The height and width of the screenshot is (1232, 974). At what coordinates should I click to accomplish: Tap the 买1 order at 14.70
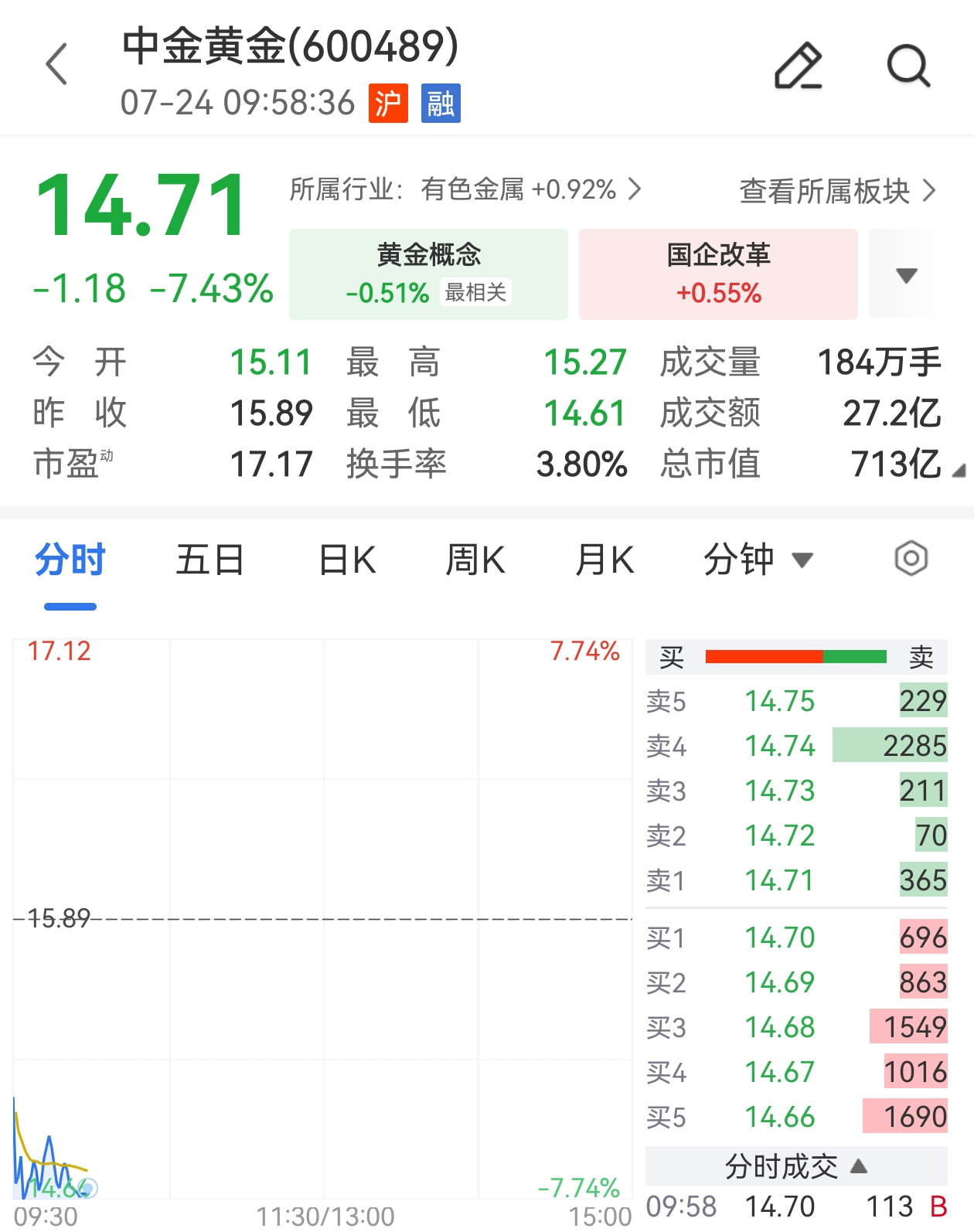coord(796,938)
